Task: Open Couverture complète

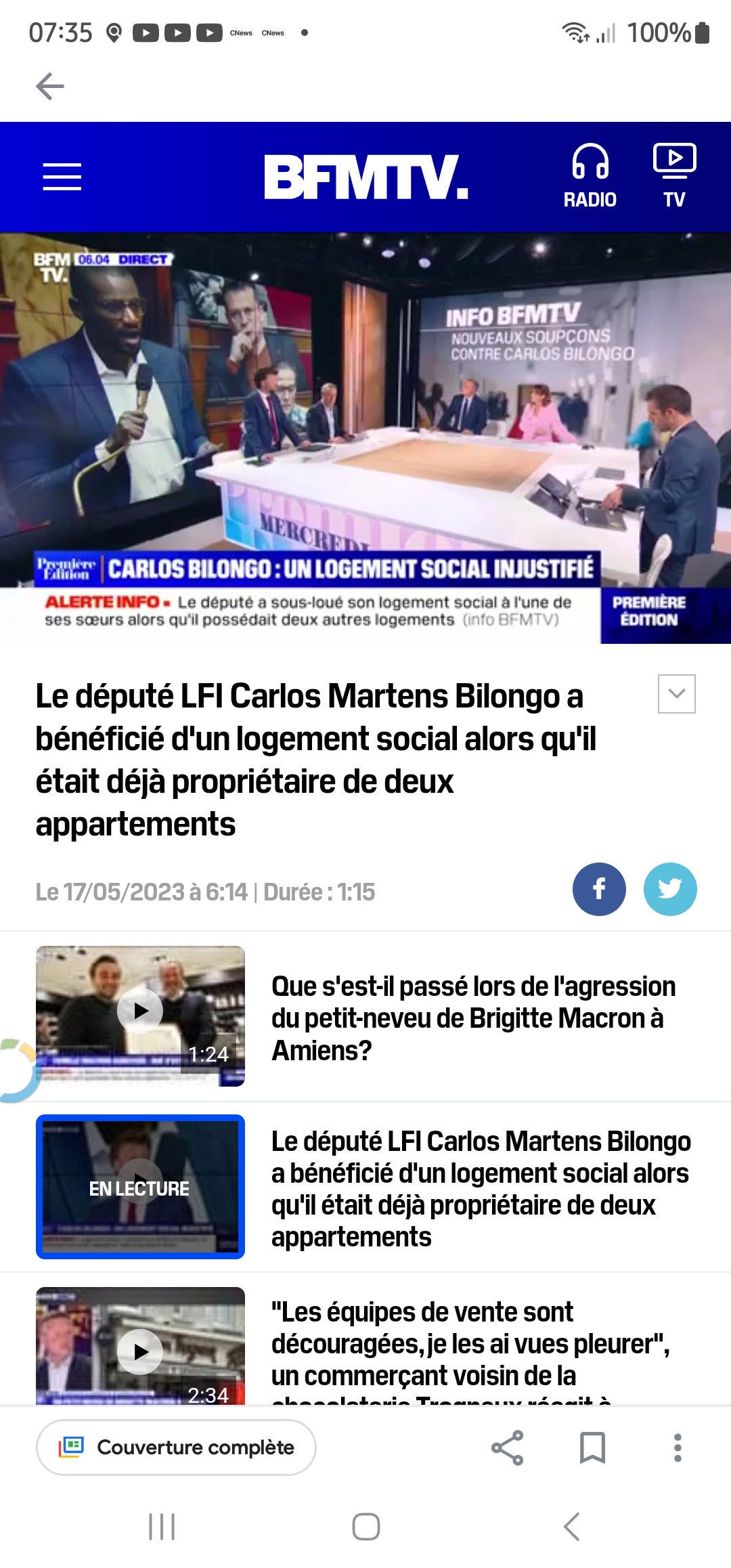Action: coord(176,1447)
